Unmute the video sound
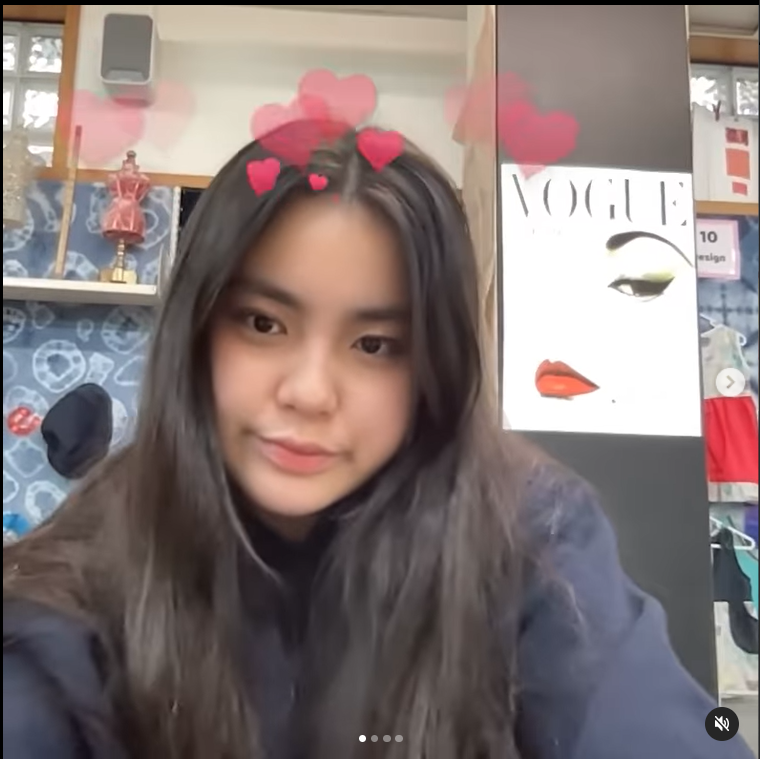Image resolution: width=760 pixels, height=759 pixels. click(x=721, y=723)
